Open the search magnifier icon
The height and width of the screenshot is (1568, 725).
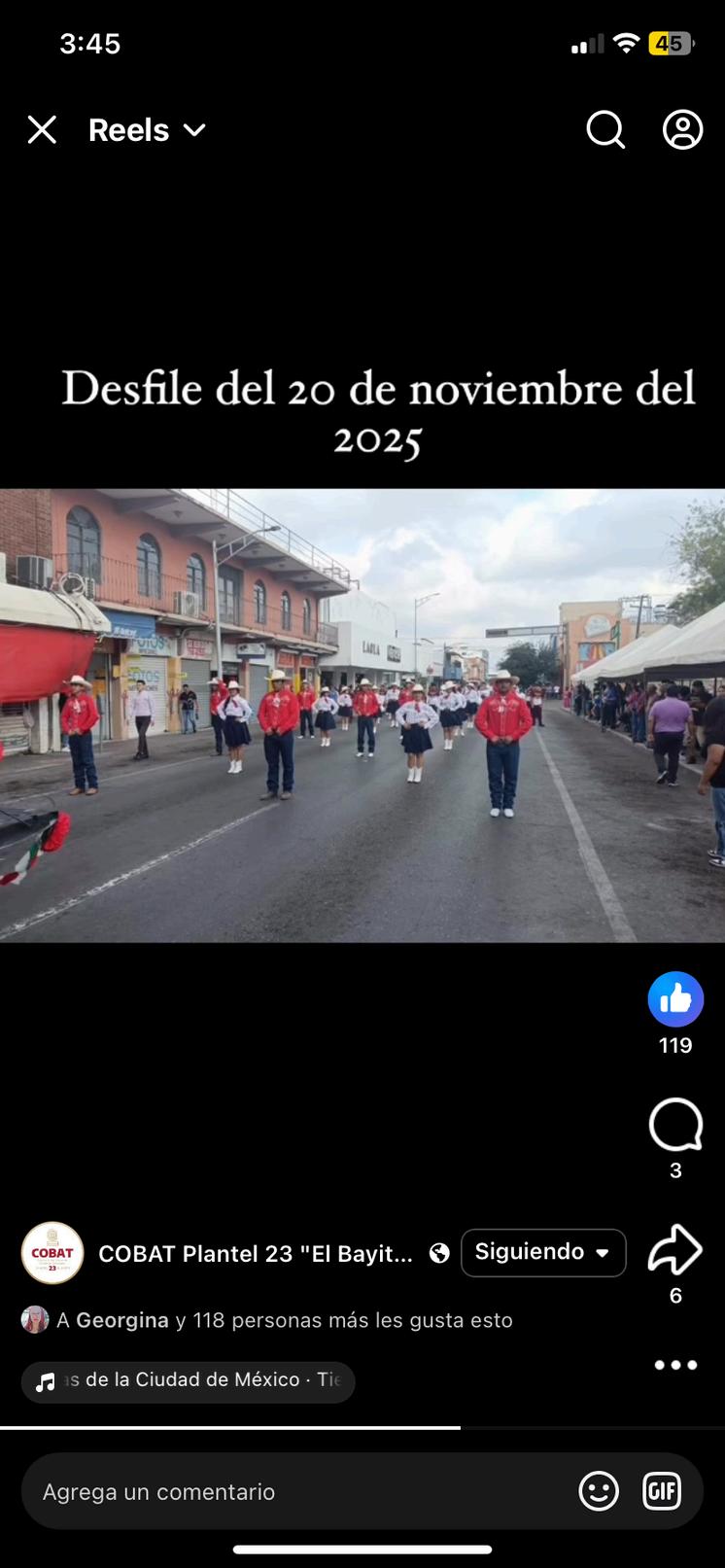click(x=604, y=129)
